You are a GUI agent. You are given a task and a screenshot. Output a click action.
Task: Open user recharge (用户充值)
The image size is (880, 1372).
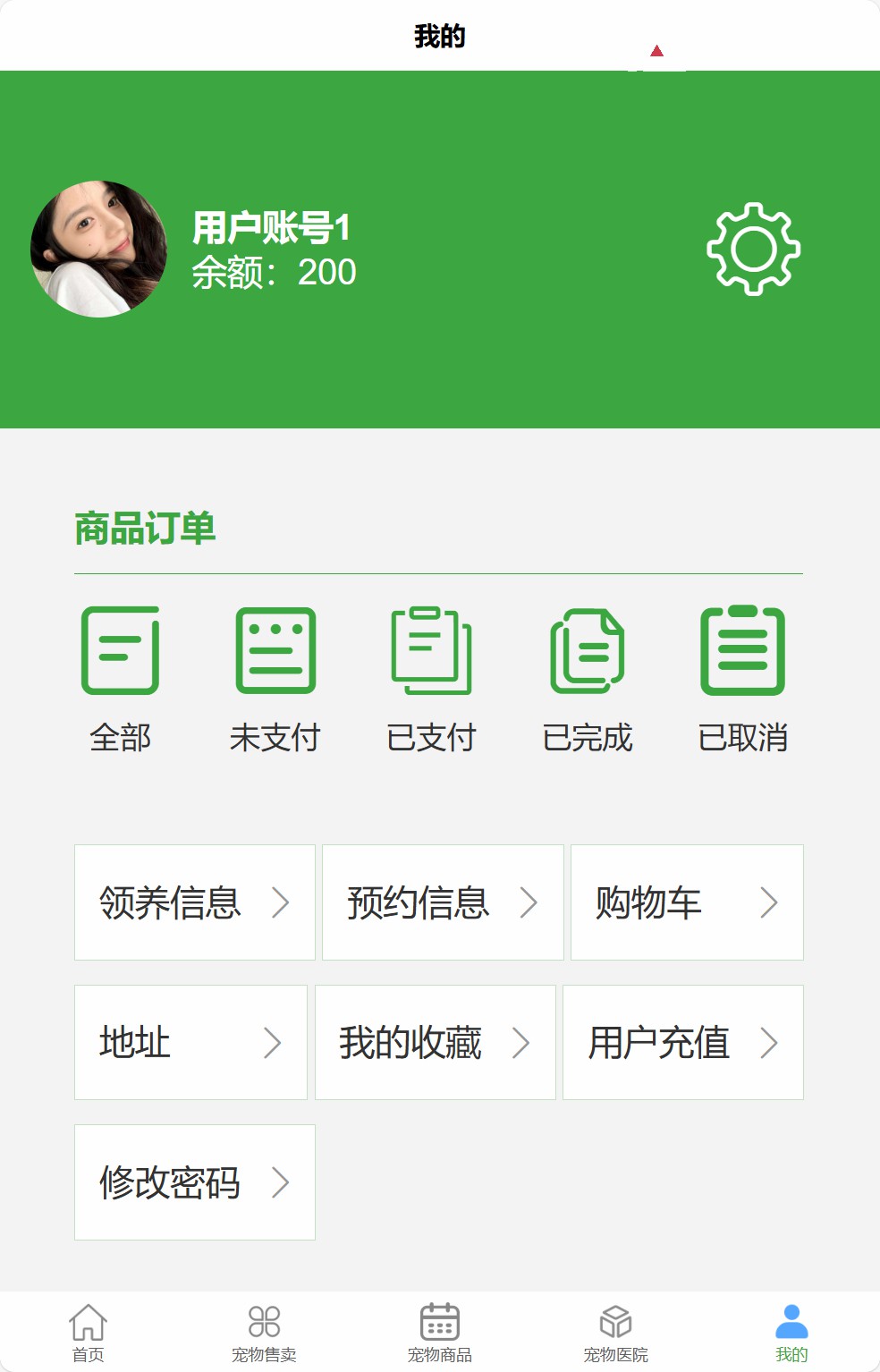[x=683, y=1043]
